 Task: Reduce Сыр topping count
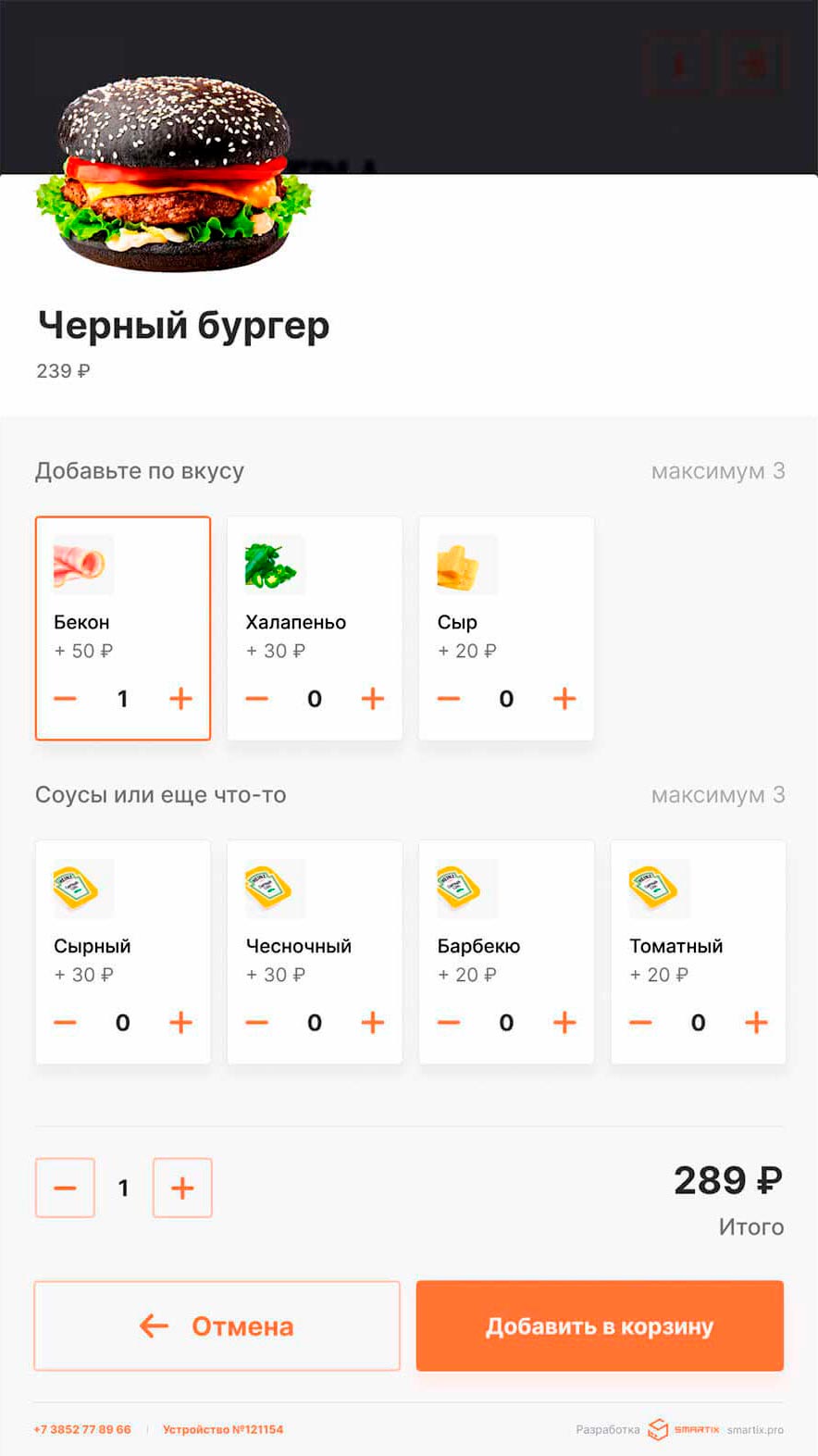[x=449, y=699]
